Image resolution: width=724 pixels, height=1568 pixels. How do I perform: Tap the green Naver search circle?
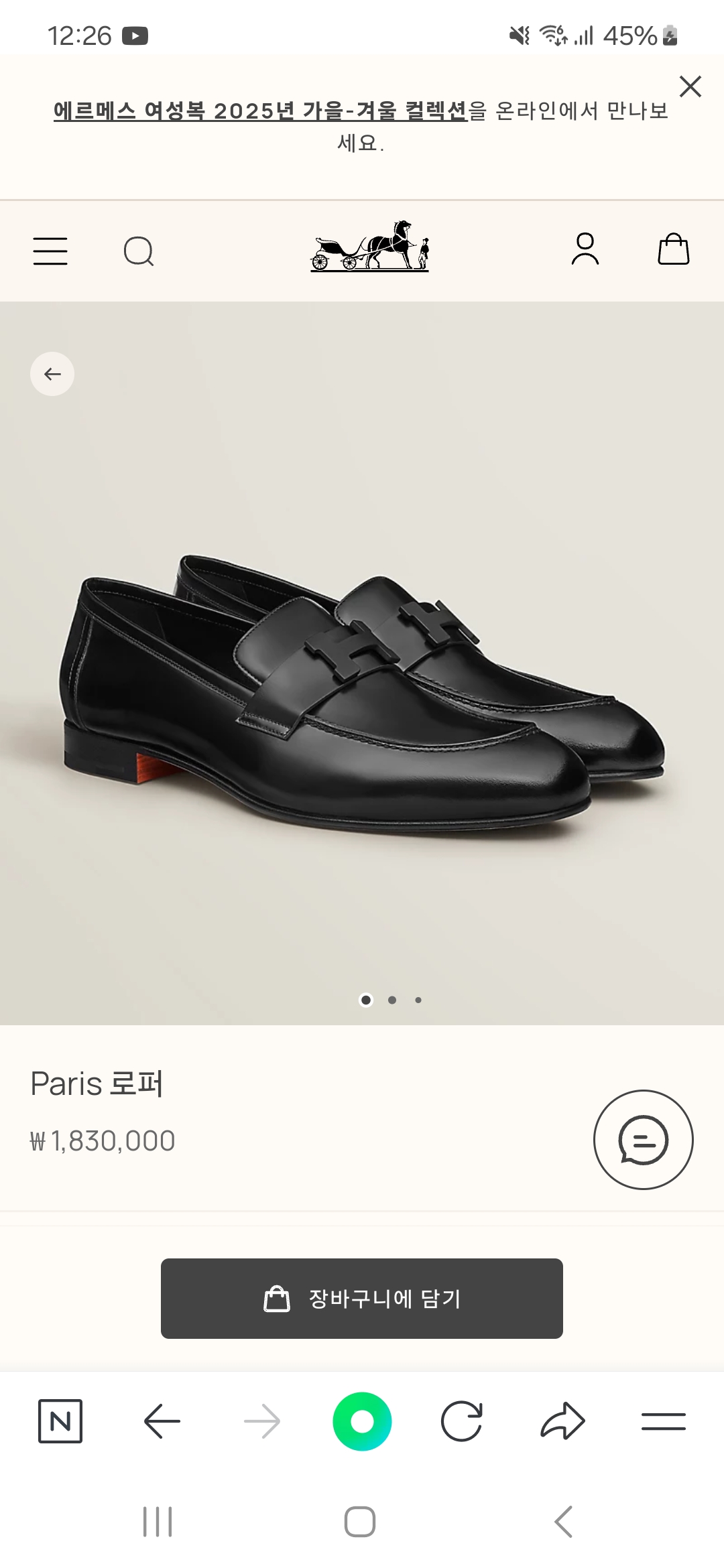pos(362,1421)
